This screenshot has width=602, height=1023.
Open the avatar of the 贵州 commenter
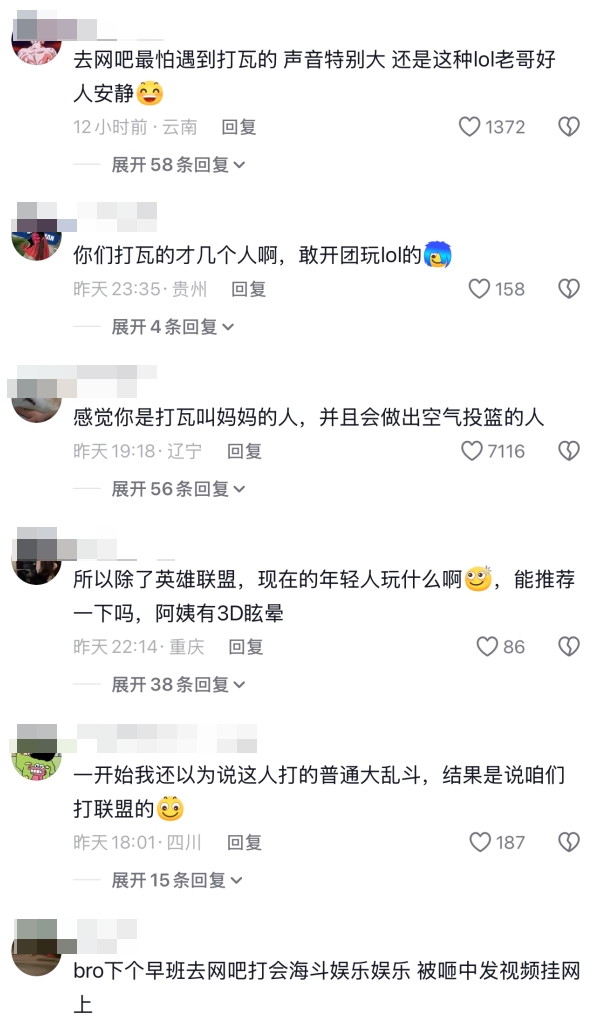coord(36,240)
